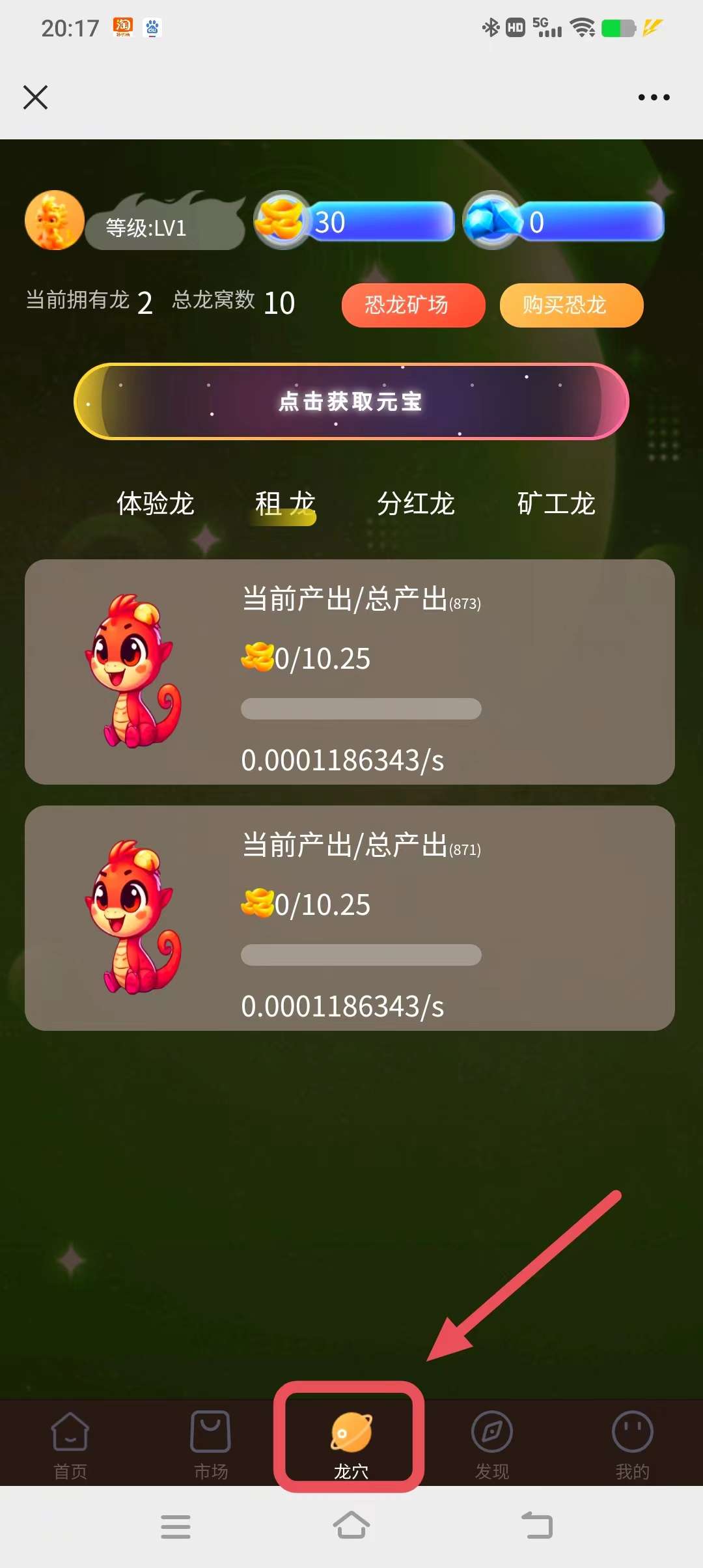Viewport: 703px width, 1568px height.
Task: Tap 点击获取元宝 to collect ingots
Action: click(351, 401)
